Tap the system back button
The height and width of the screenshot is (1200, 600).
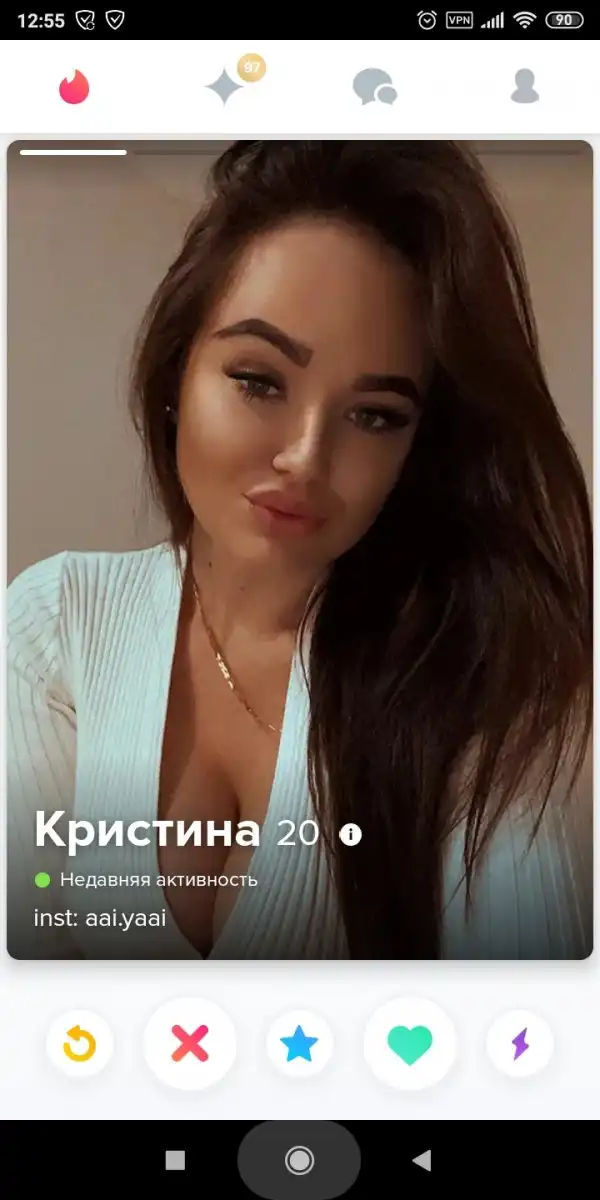(422, 1160)
